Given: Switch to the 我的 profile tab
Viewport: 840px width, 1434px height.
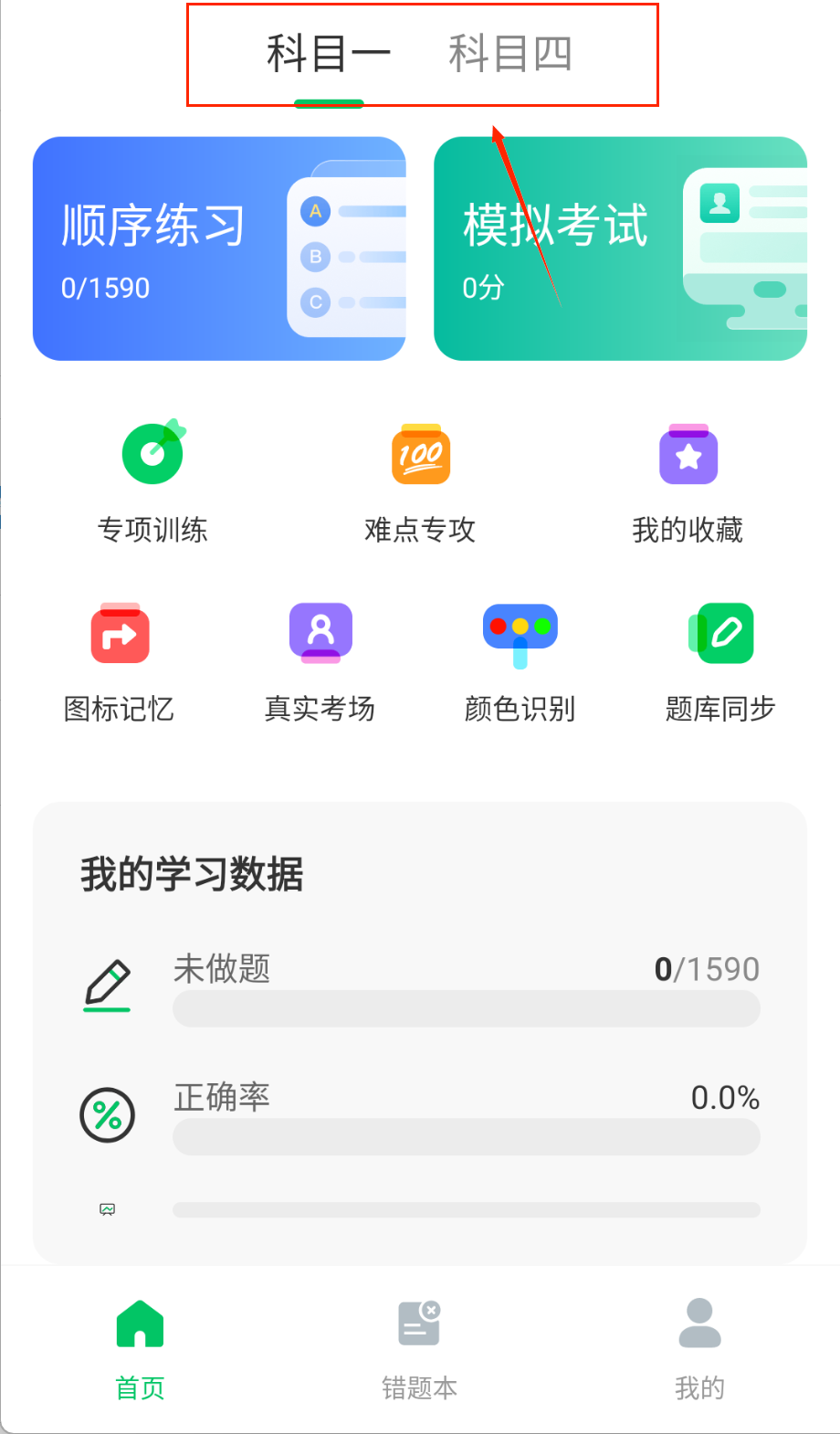Looking at the screenshot, I should [x=699, y=1348].
